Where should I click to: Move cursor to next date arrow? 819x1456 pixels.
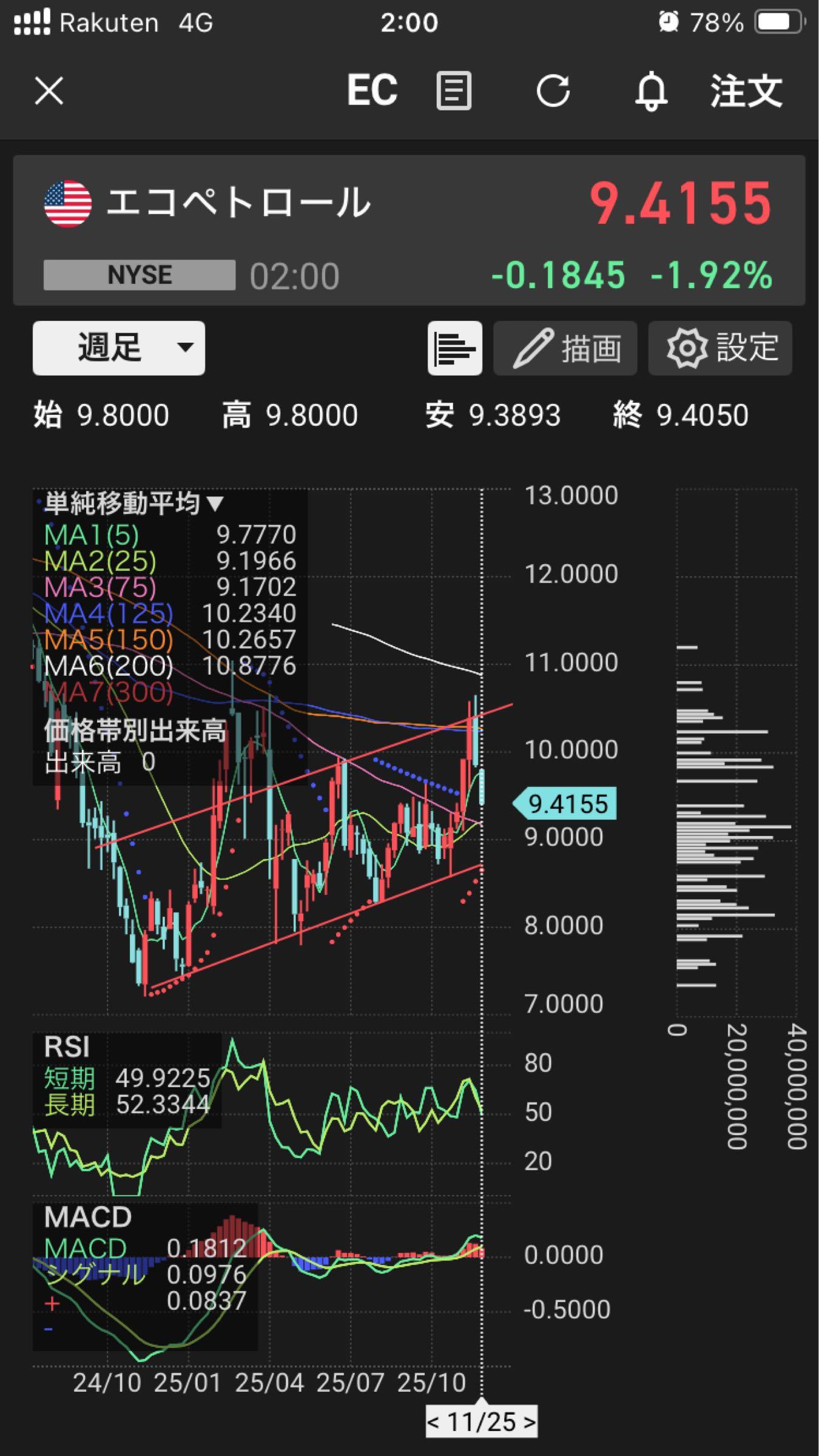tap(528, 1422)
